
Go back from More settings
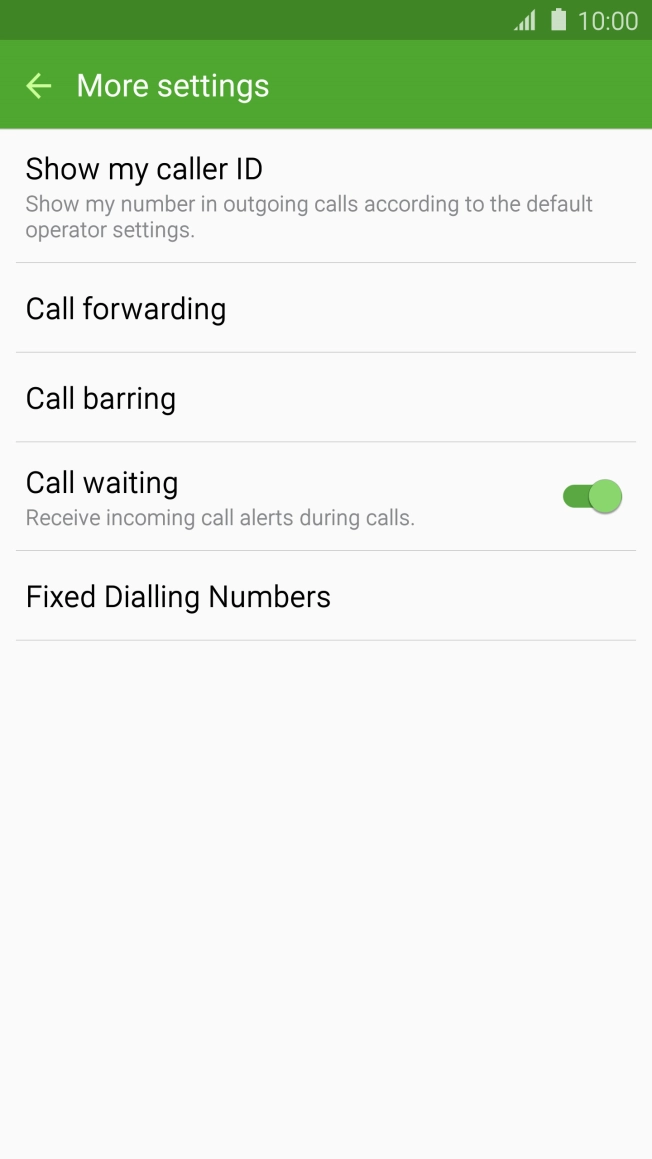tap(38, 86)
